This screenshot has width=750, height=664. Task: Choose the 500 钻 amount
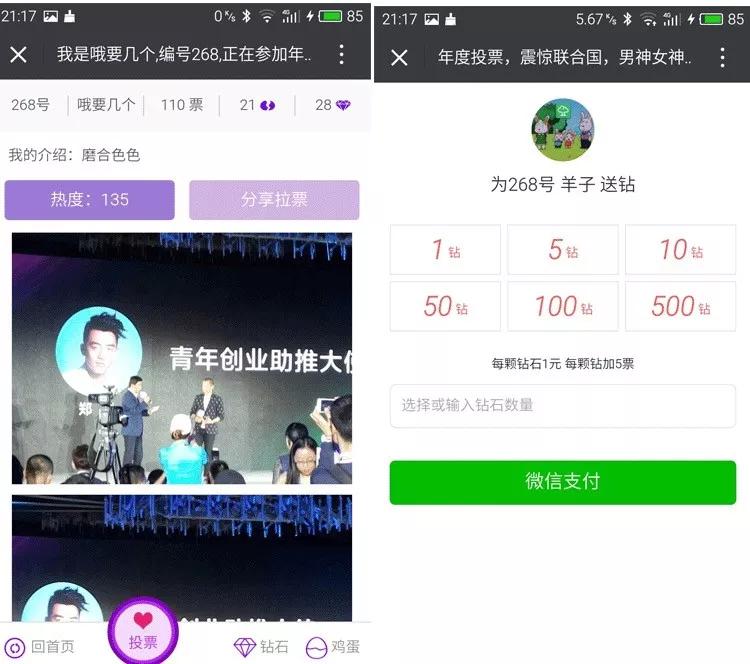point(681,306)
